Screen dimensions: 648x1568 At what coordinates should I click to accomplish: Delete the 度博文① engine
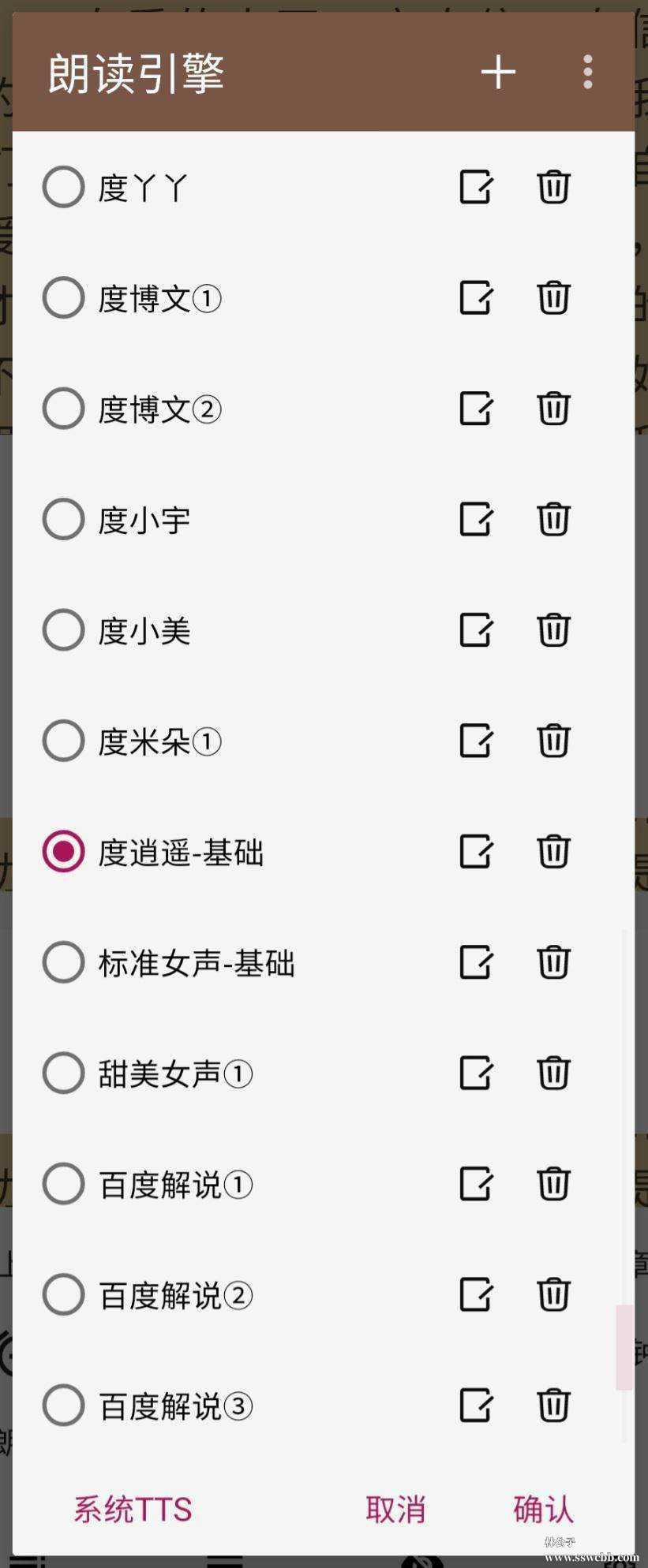[x=553, y=297]
